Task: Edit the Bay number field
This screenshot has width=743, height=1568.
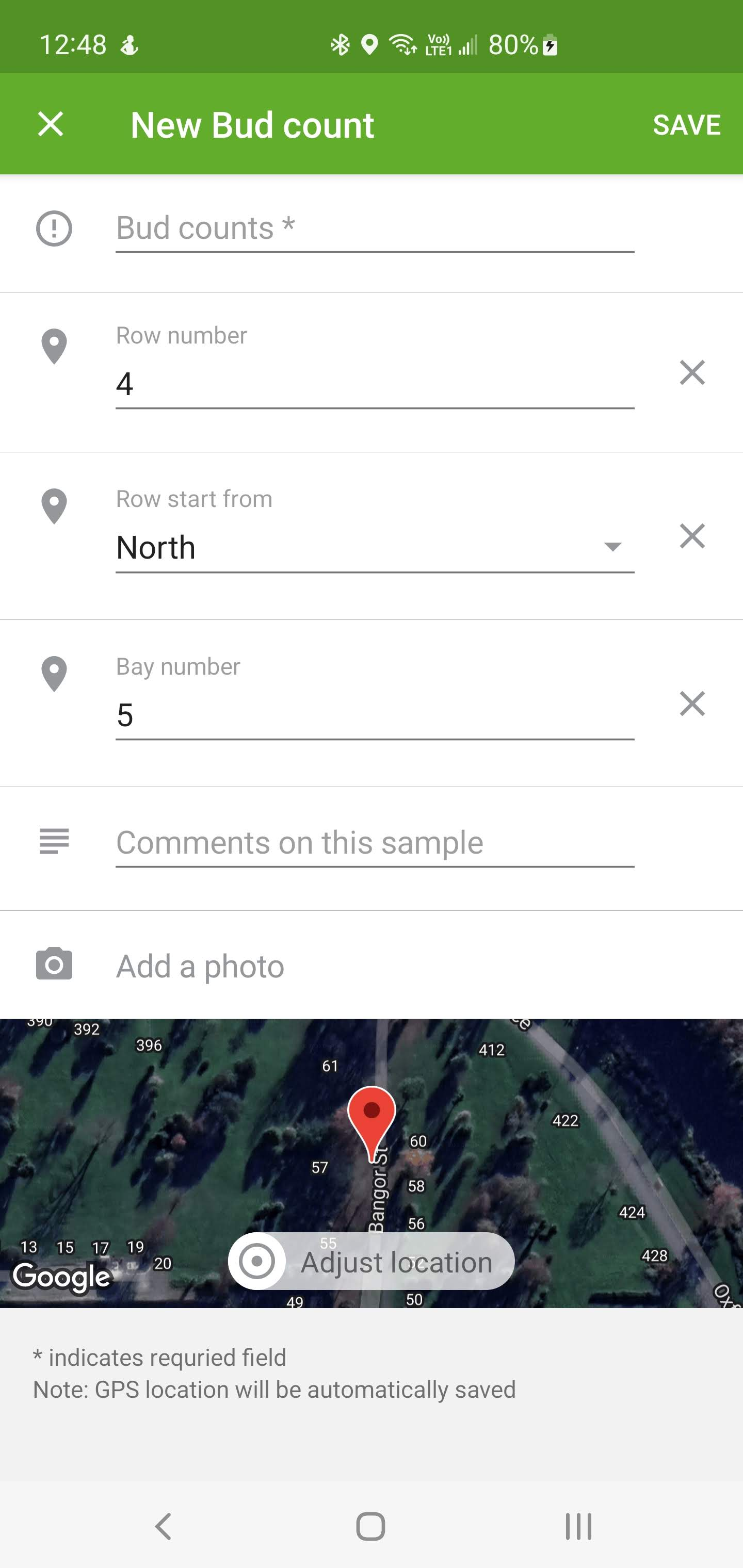Action: coord(375,715)
